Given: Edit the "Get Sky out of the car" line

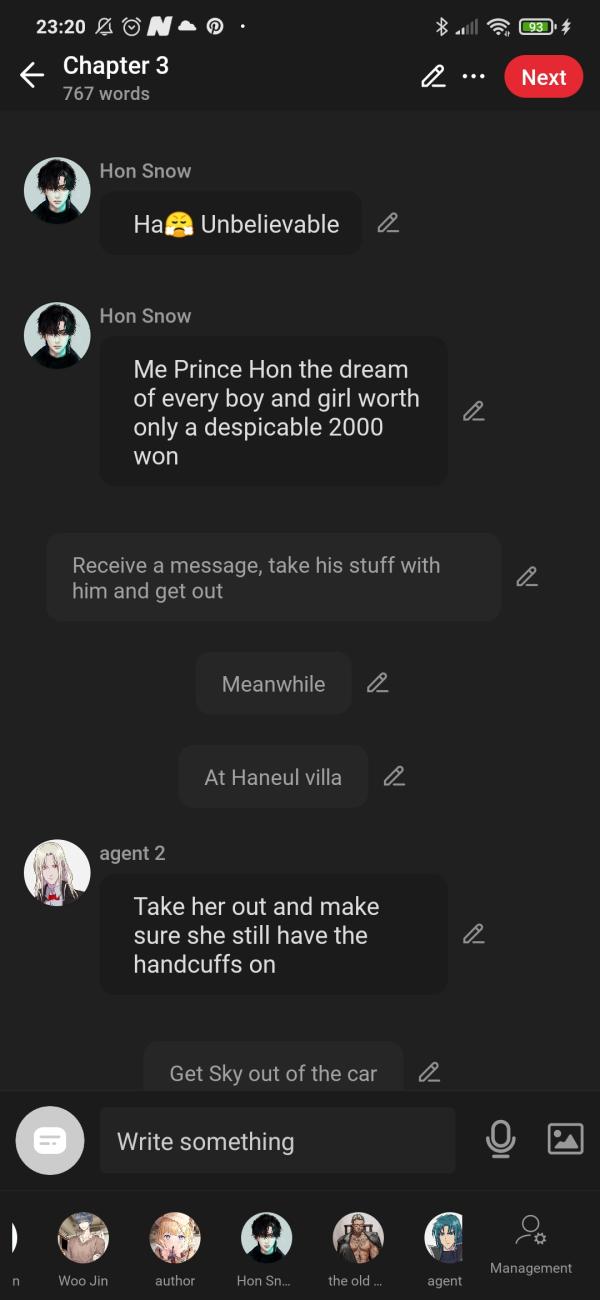Looking at the screenshot, I should [x=429, y=1073].
